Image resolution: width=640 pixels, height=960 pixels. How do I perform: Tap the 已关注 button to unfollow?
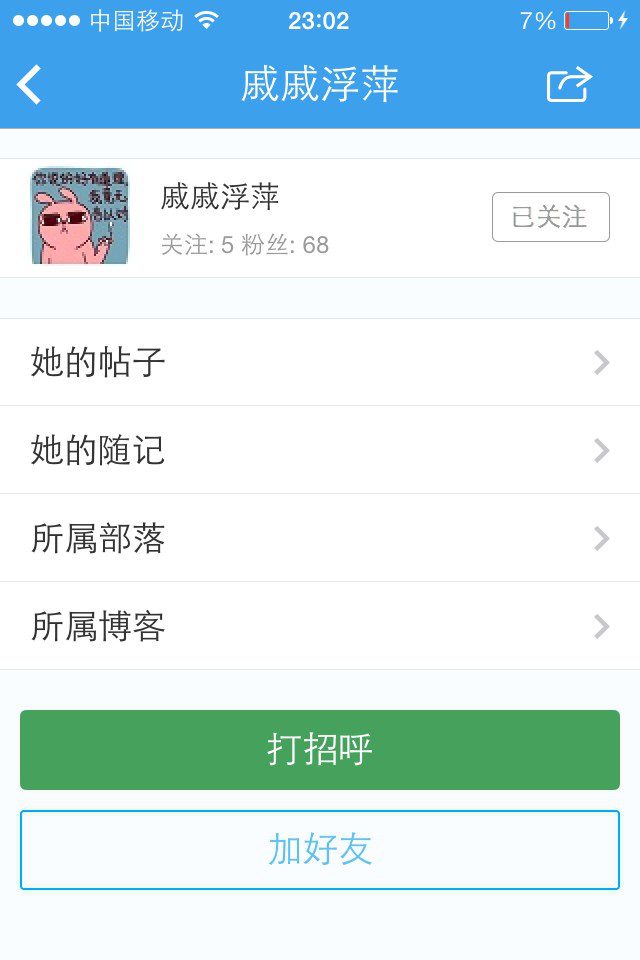550,217
